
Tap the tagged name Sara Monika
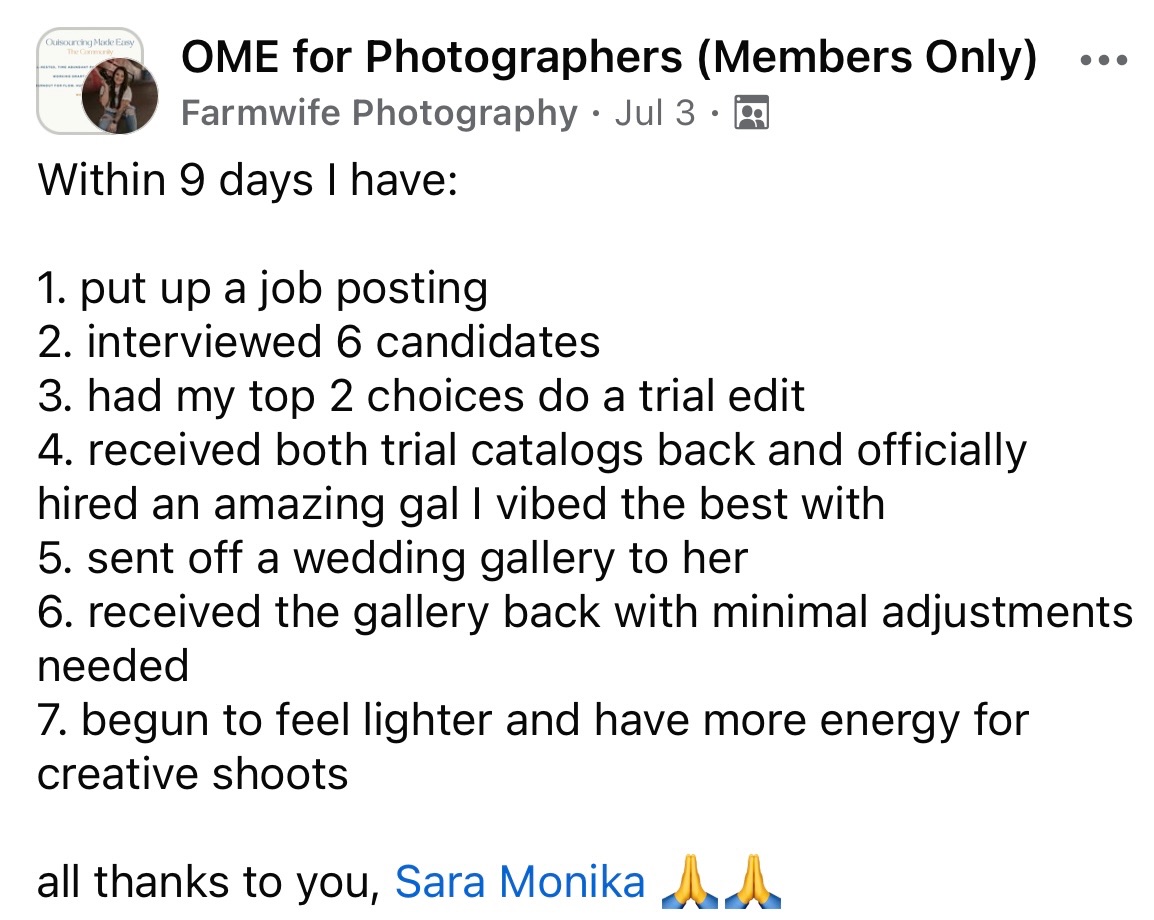520,882
